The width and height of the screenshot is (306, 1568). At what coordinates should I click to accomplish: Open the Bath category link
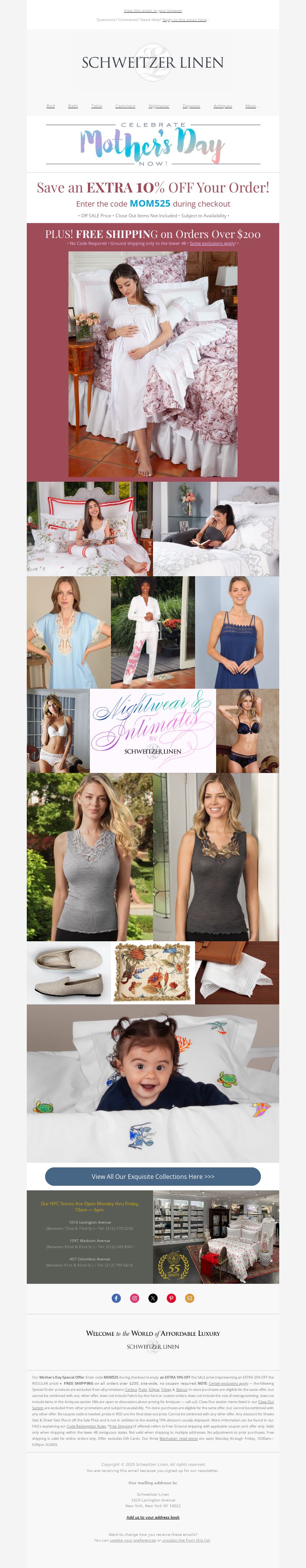pos(73,106)
